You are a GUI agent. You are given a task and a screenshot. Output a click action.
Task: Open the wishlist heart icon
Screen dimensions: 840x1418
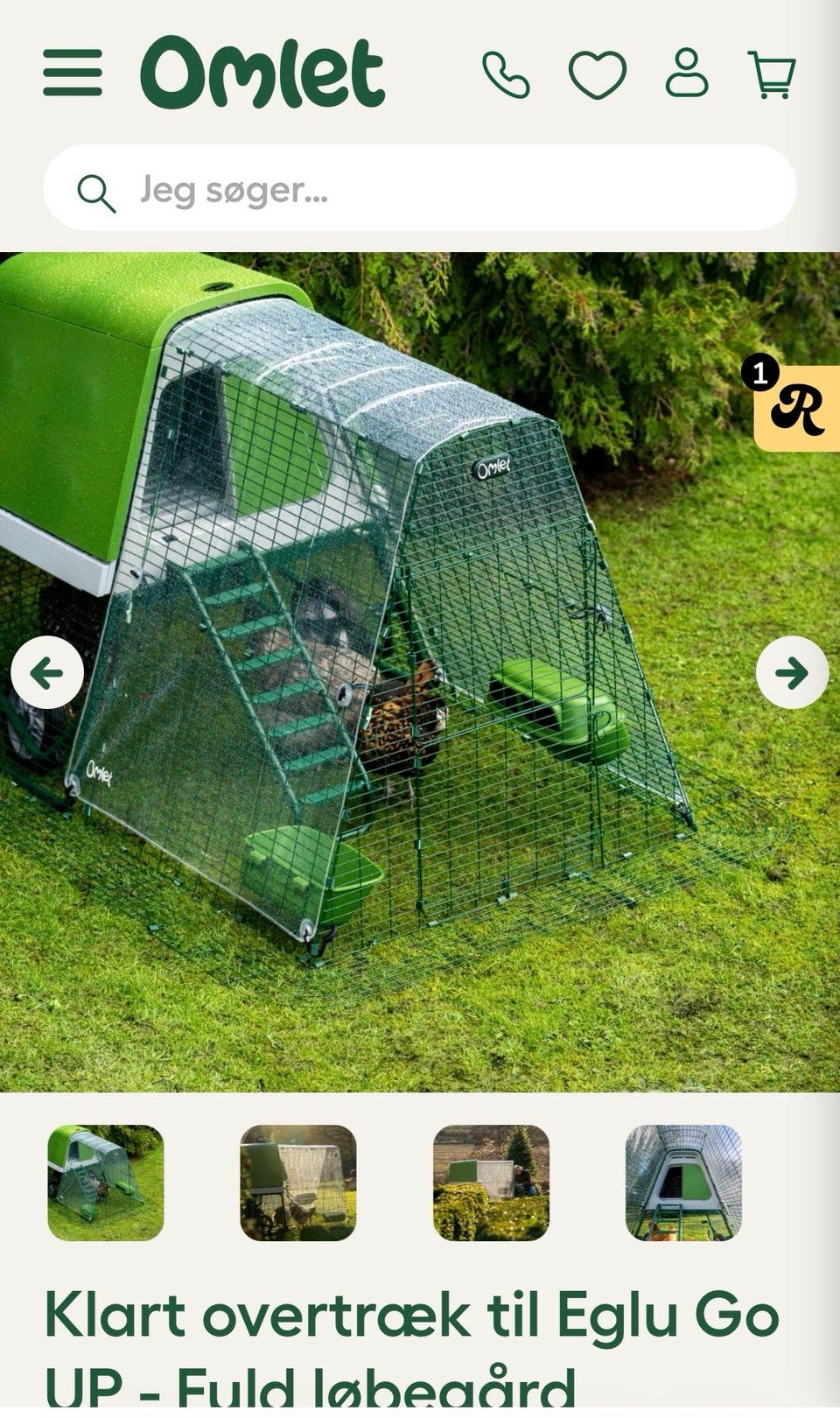coord(598,74)
